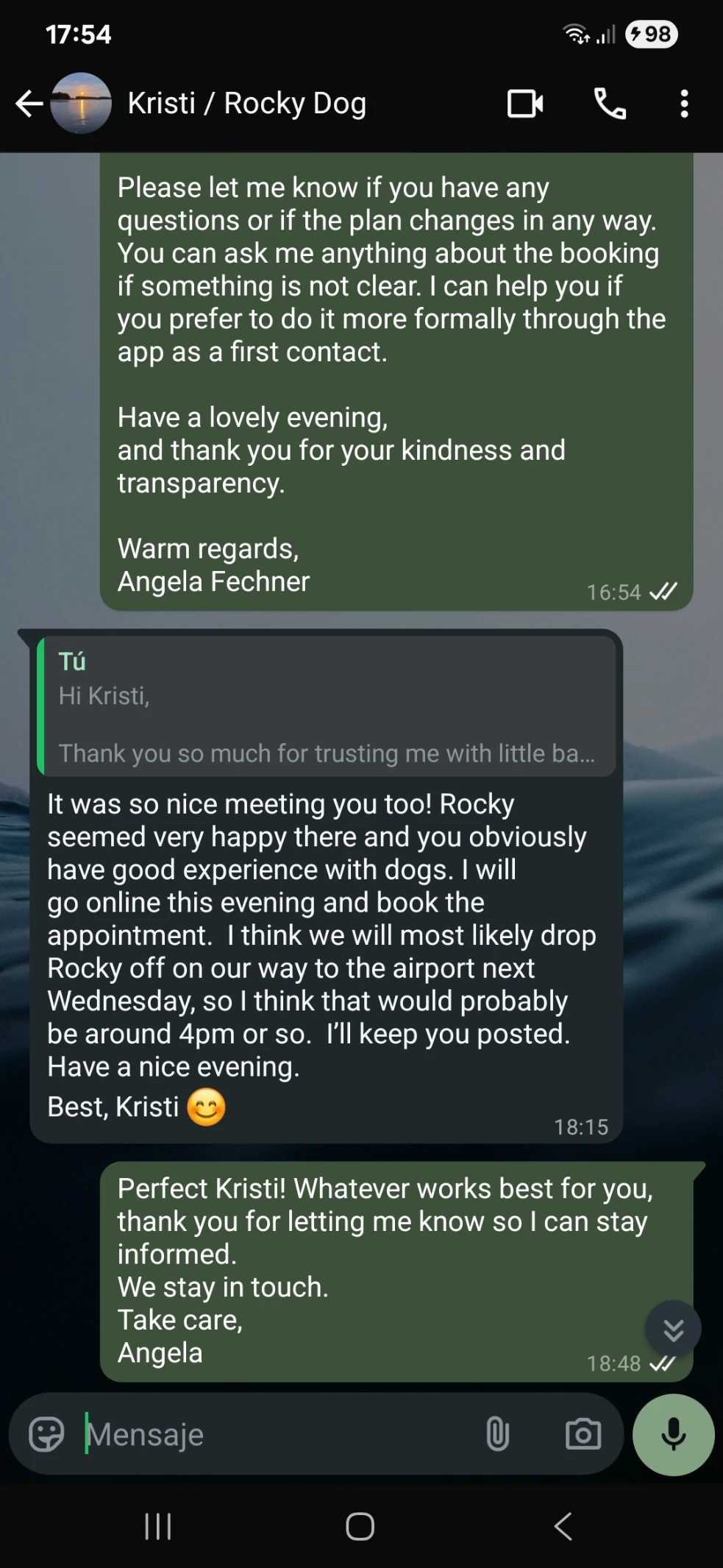Start a voice call with Kristi
The width and height of the screenshot is (723, 1568).
pyautogui.click(x=610, y=104)
